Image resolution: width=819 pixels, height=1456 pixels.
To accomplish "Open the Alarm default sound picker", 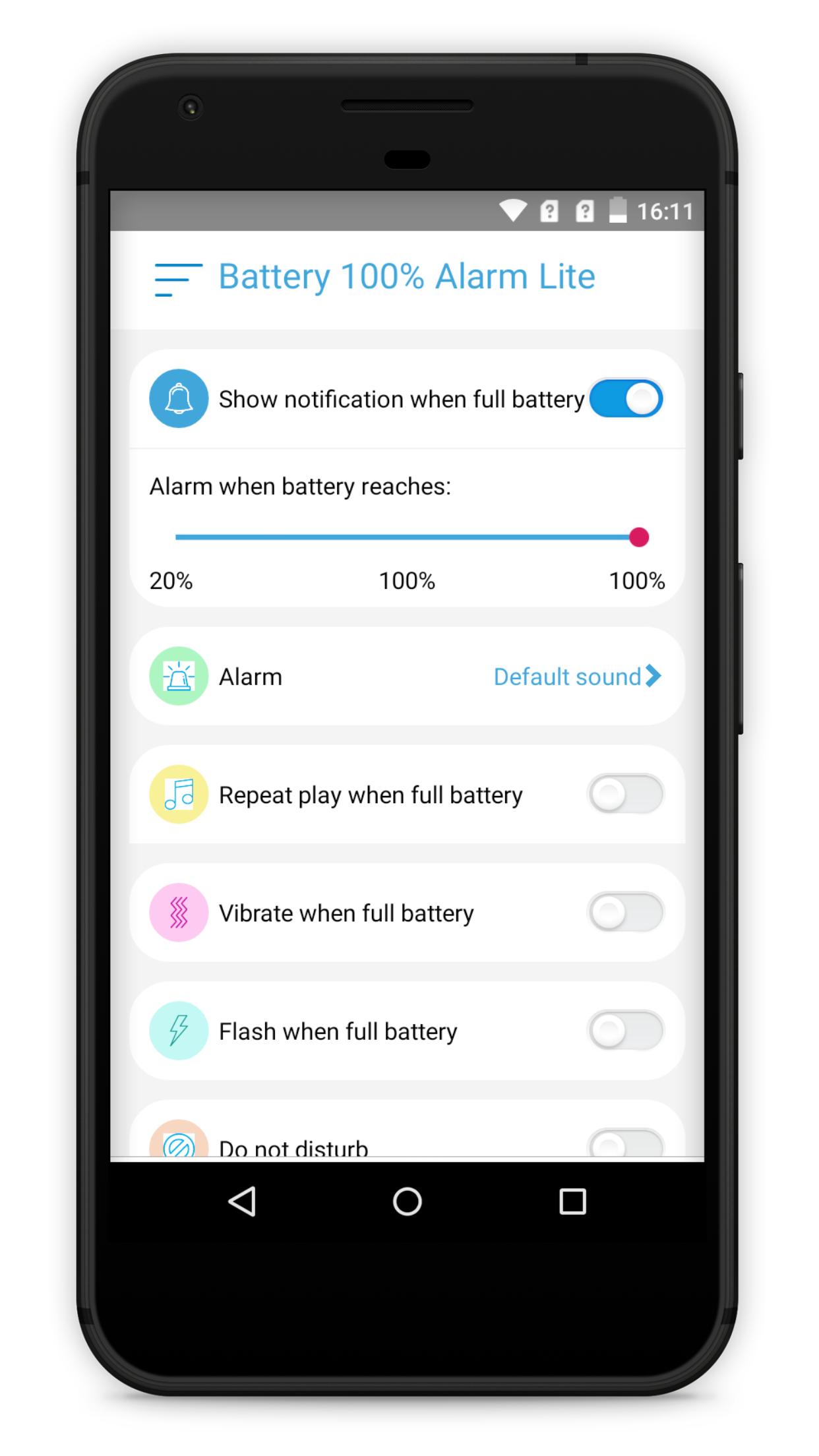I will click(576, 677).
